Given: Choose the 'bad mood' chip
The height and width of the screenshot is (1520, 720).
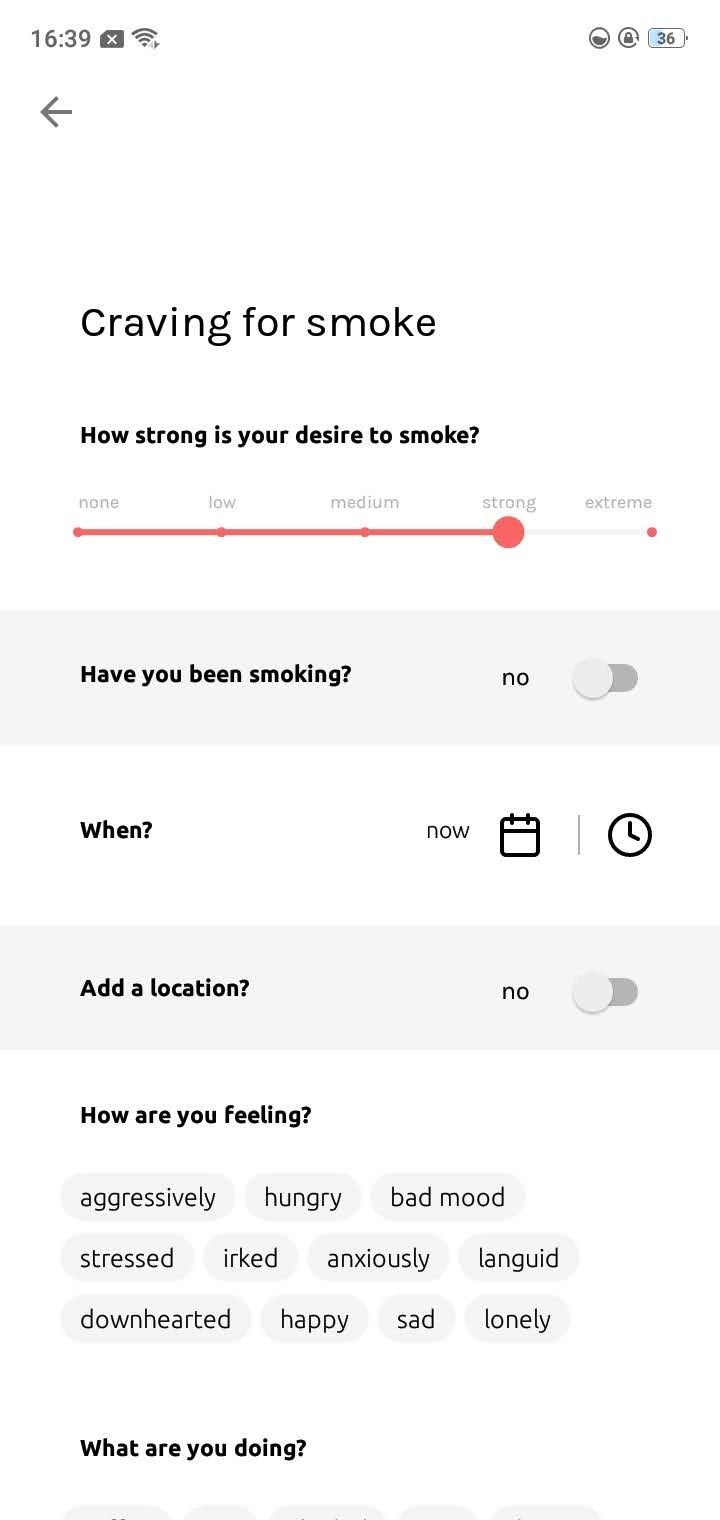Looking at the screenshot, I should point(447,1197).
